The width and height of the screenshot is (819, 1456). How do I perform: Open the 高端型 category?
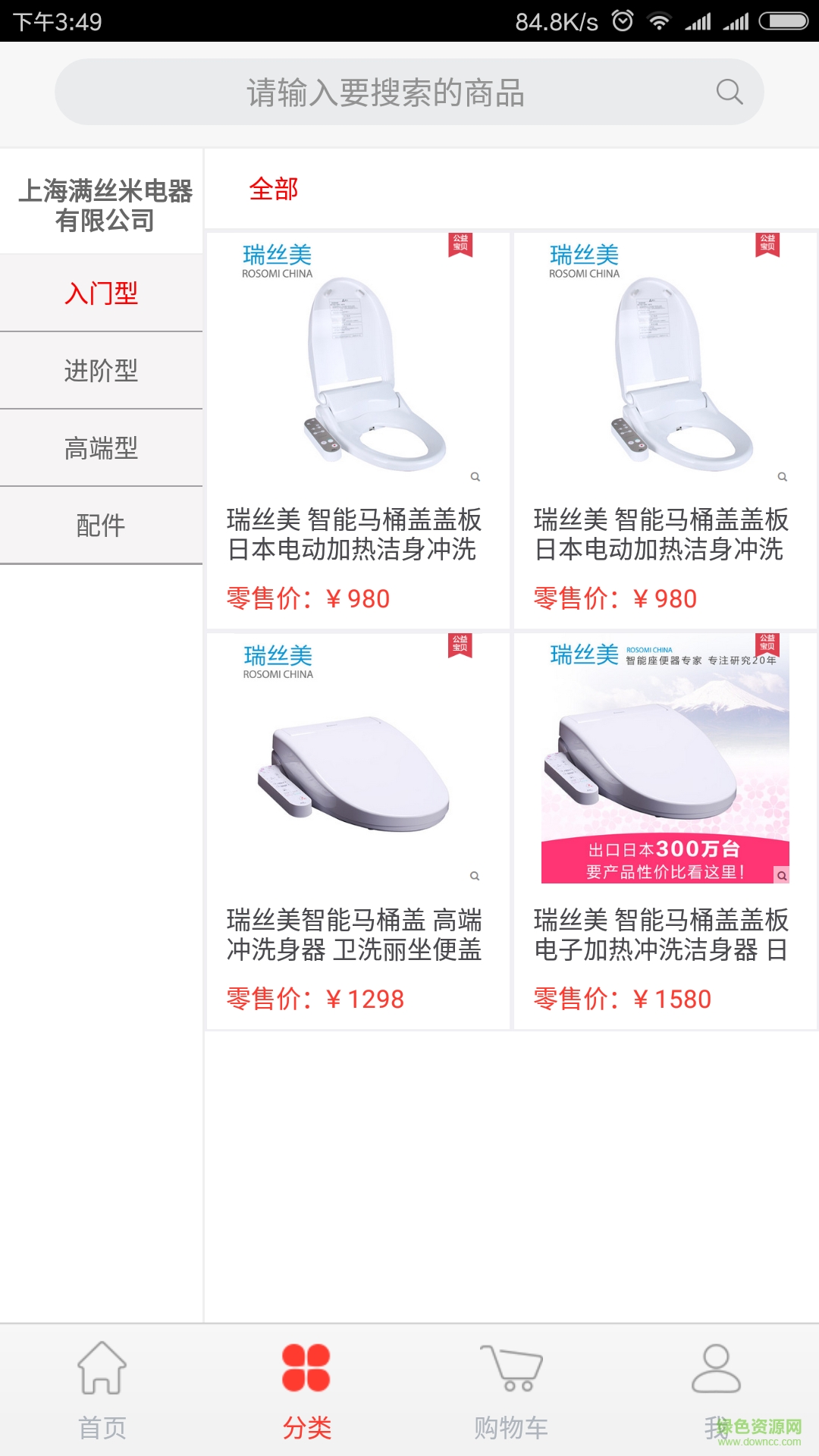(102, 448)
